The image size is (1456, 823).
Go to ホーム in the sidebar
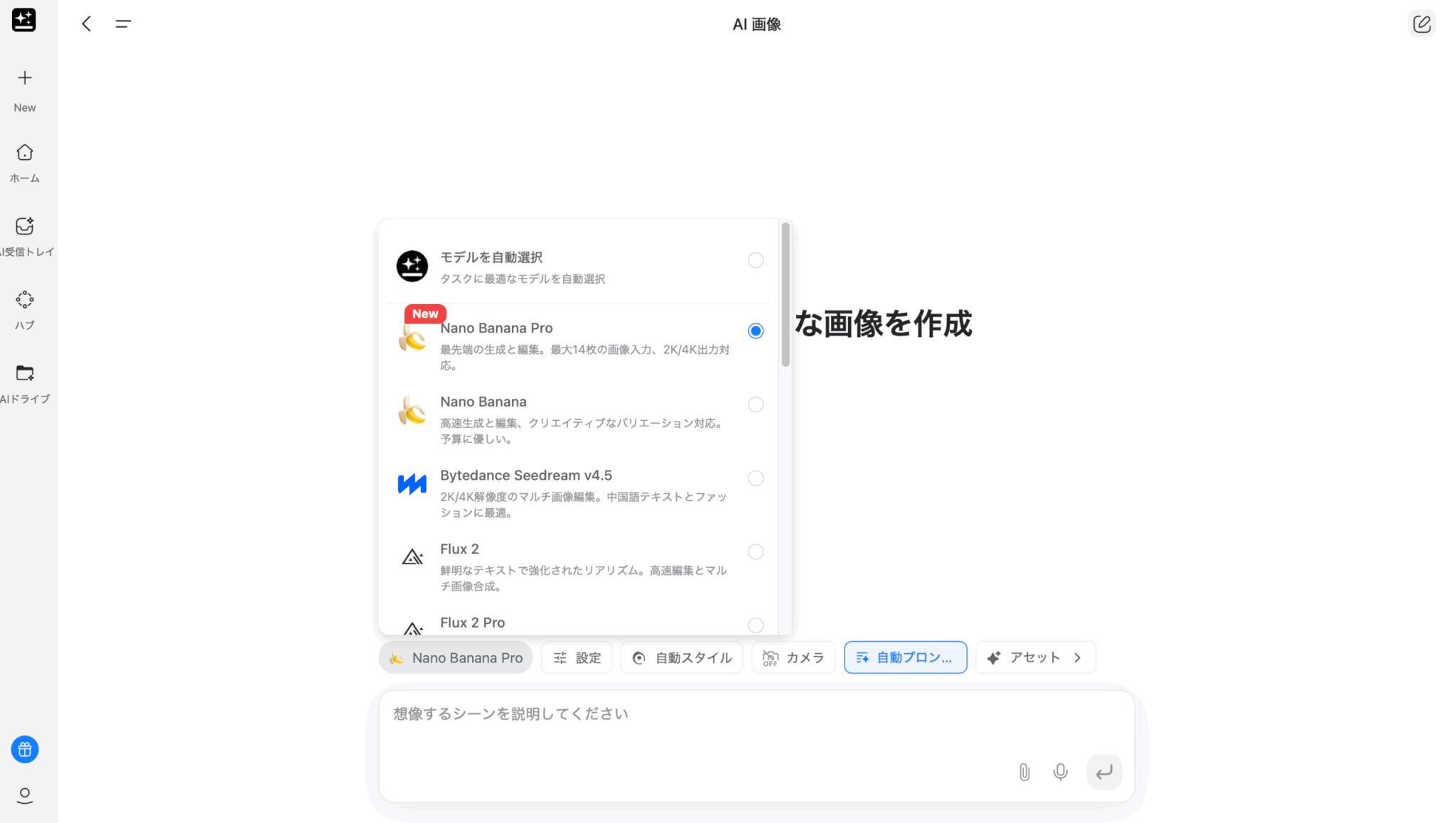[x=25, y=163]
